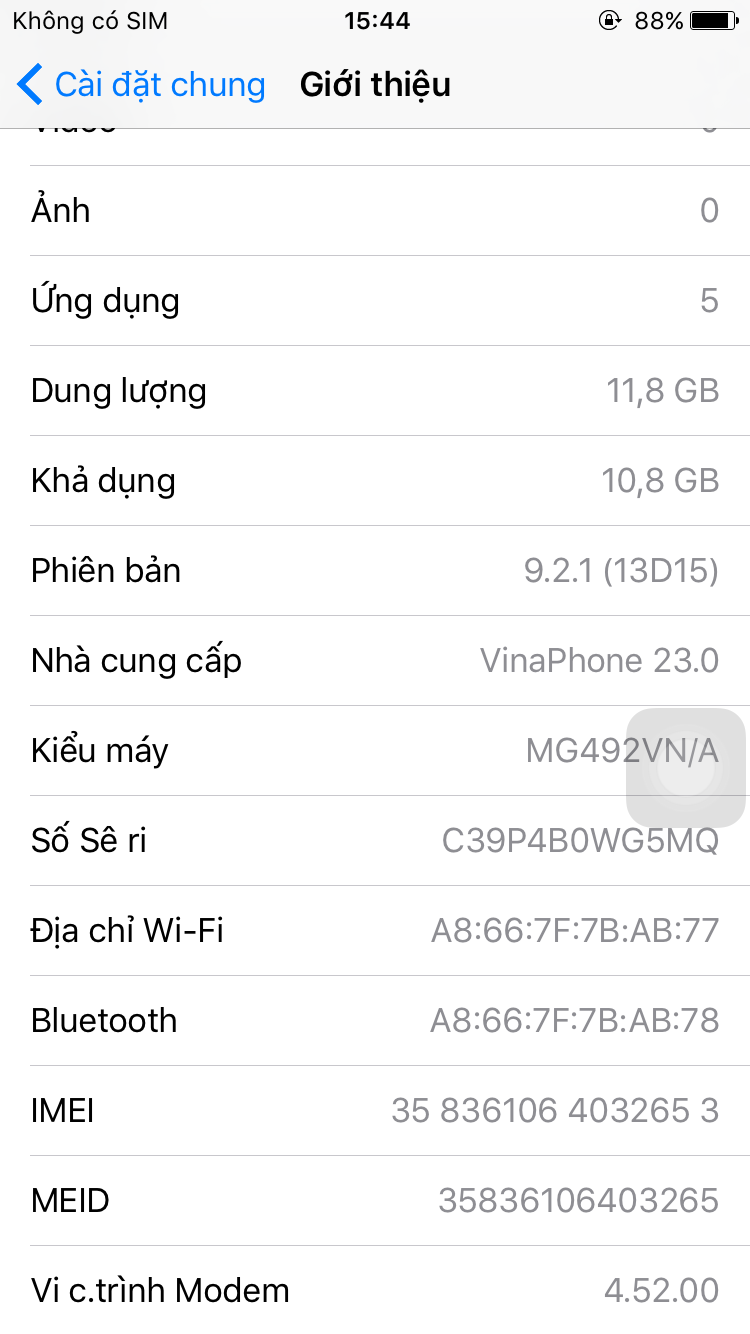Open the AssistiveTouch floating menu
750x1334 pixels.
[x=686, y=768]
